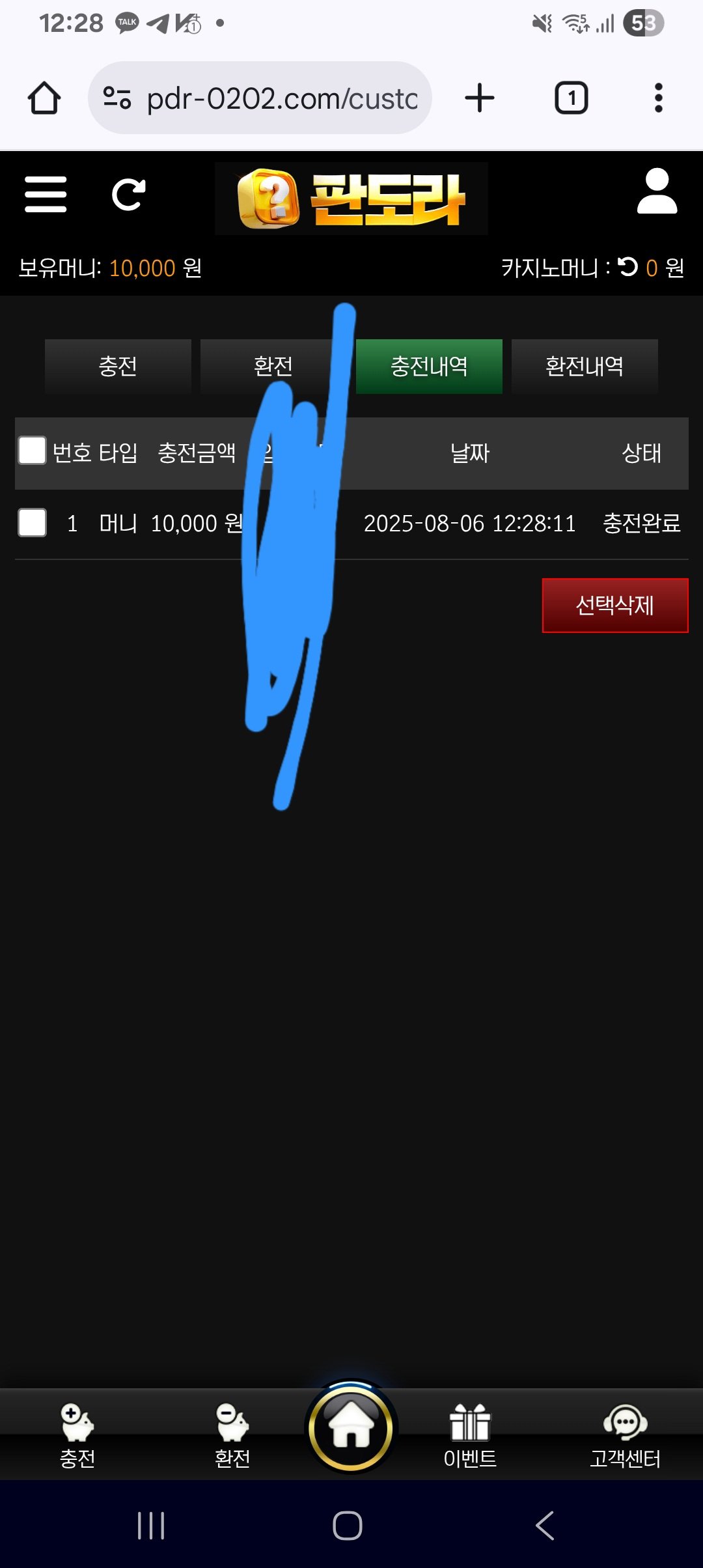Screen dimensions: 703x1568
Task: Open the browser overflow menu
Action: (658, 98)
